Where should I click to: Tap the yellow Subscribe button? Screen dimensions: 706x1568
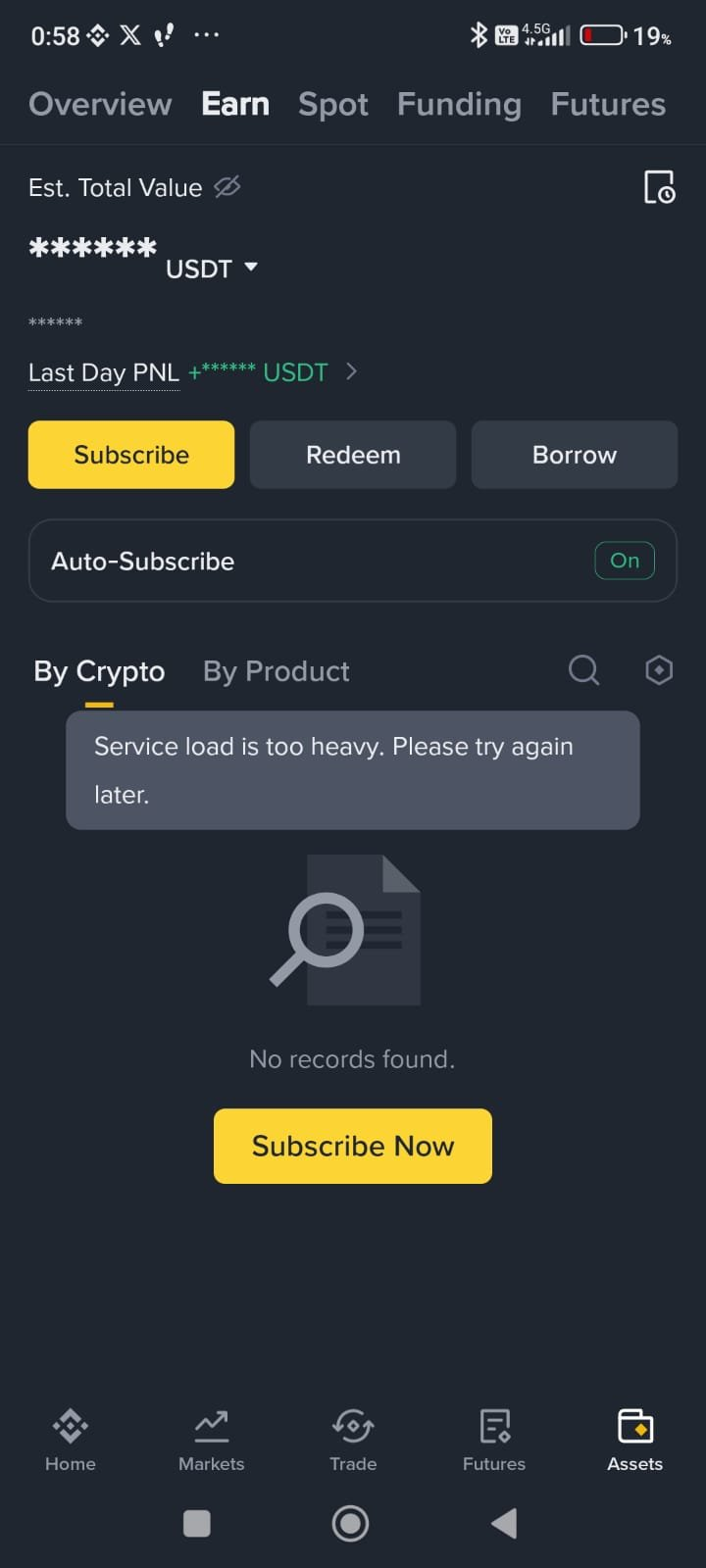(131, 455)
